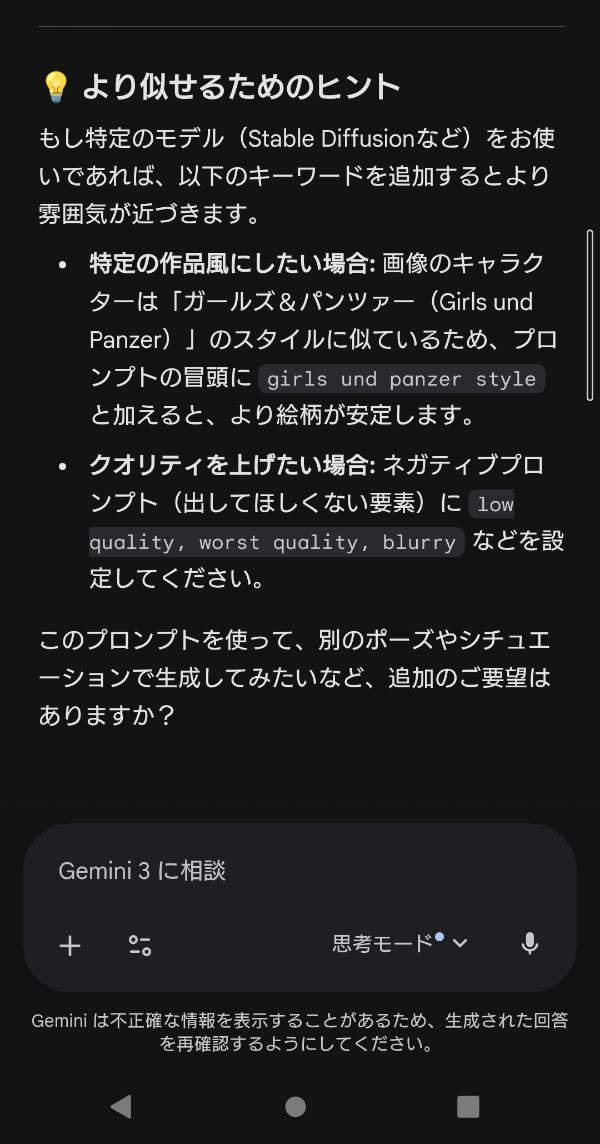The width and height of the screenshot is (600, 1144).
Task: Go back with the system back button
Action: click(x=121, y=1106)
